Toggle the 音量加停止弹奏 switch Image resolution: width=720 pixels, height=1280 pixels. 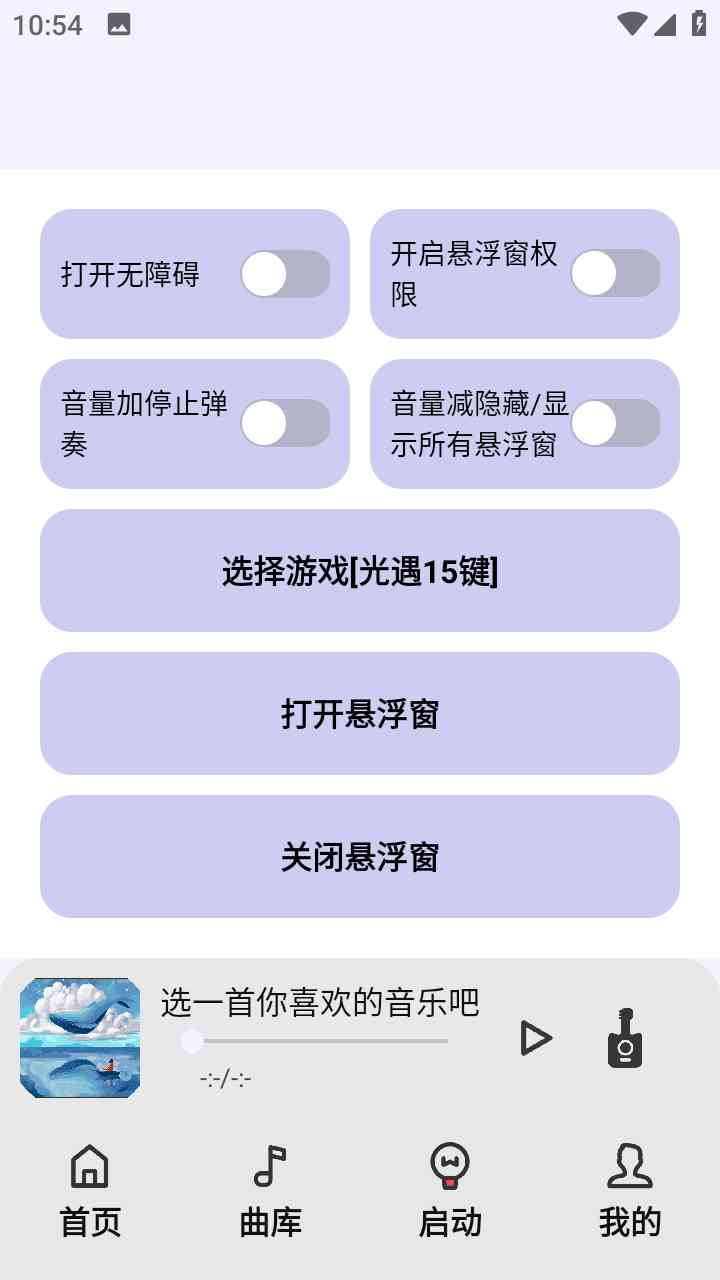pos(285,424)
